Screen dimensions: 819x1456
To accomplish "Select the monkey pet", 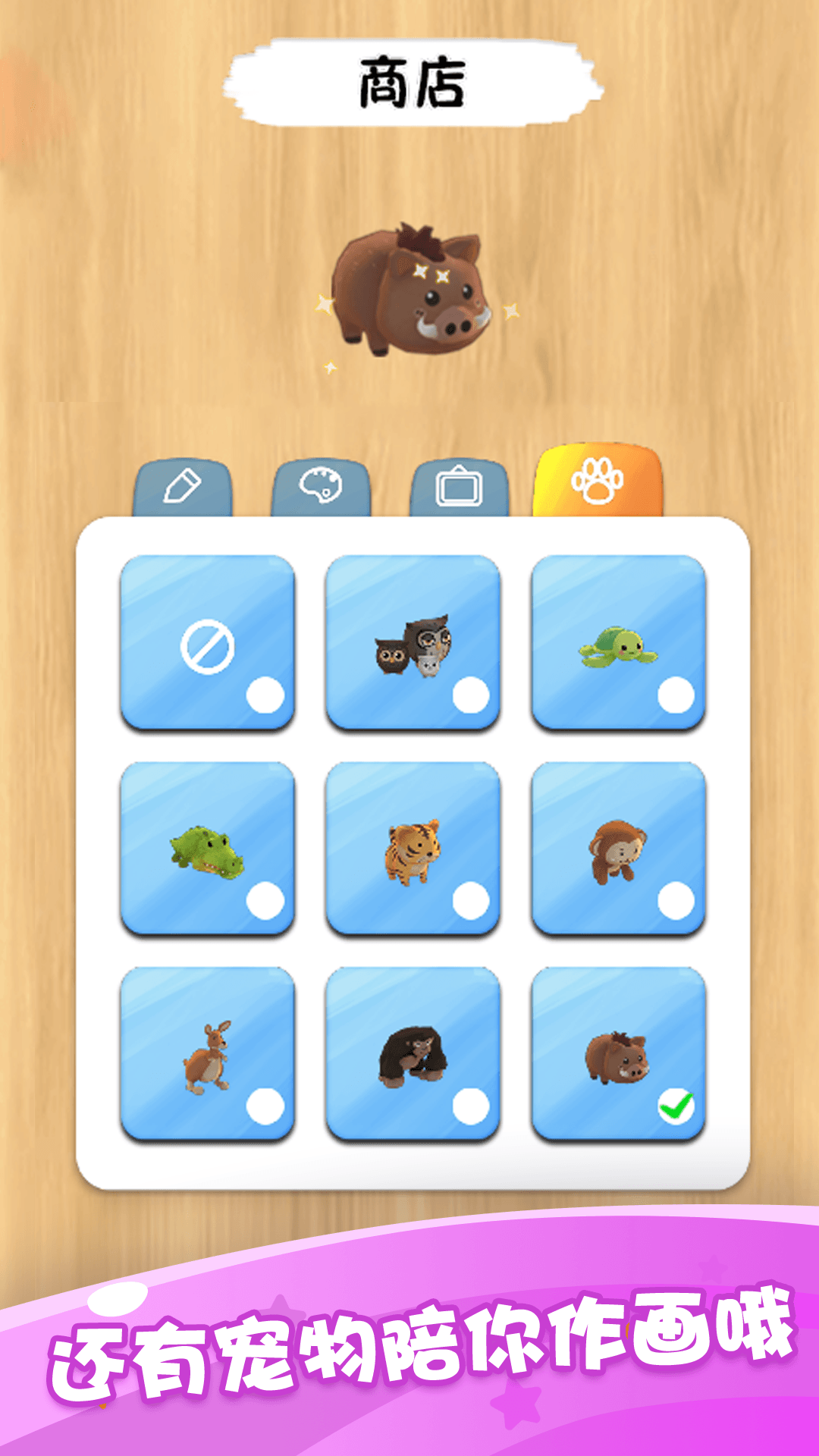I will click(x=618, y=848).
